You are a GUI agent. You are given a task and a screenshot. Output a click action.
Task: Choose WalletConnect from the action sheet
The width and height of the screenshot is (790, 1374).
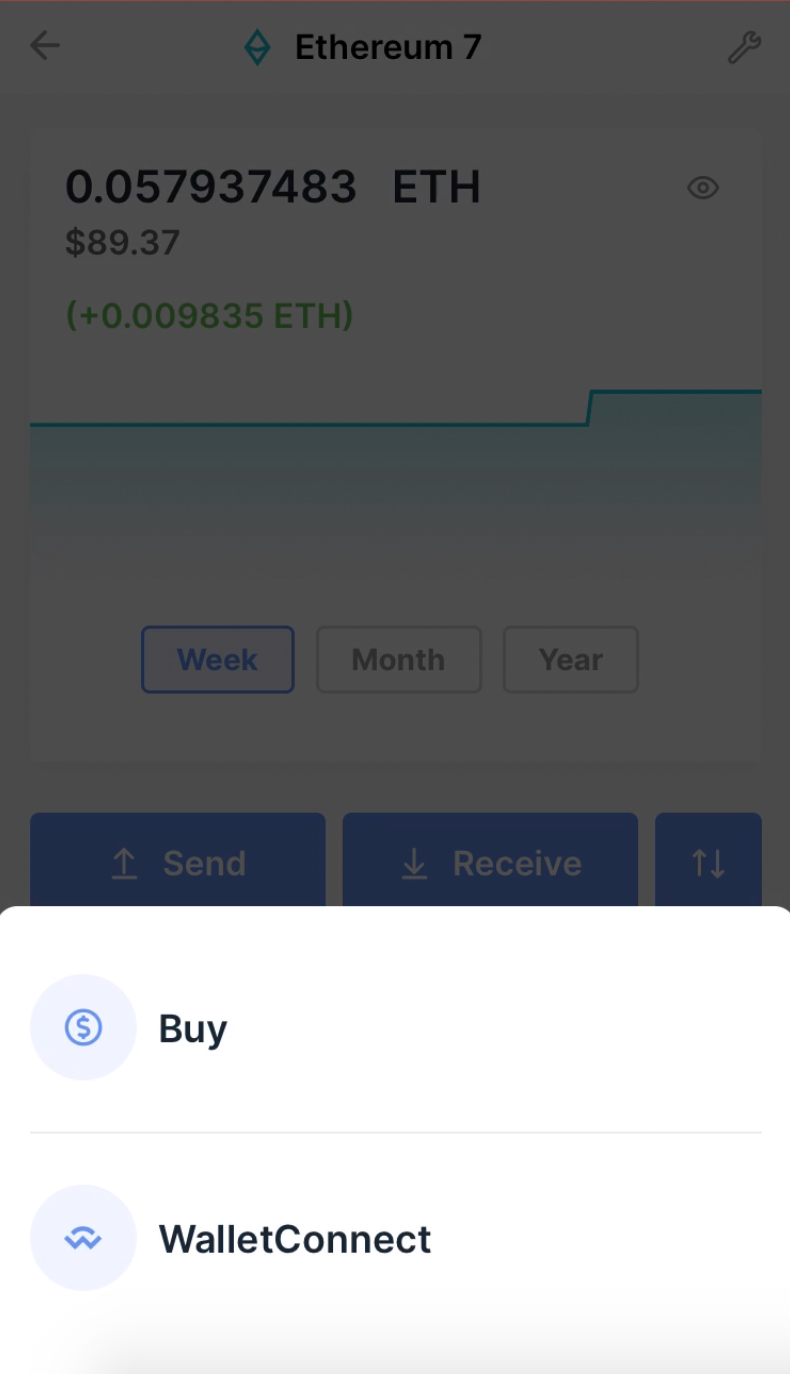294,1238
